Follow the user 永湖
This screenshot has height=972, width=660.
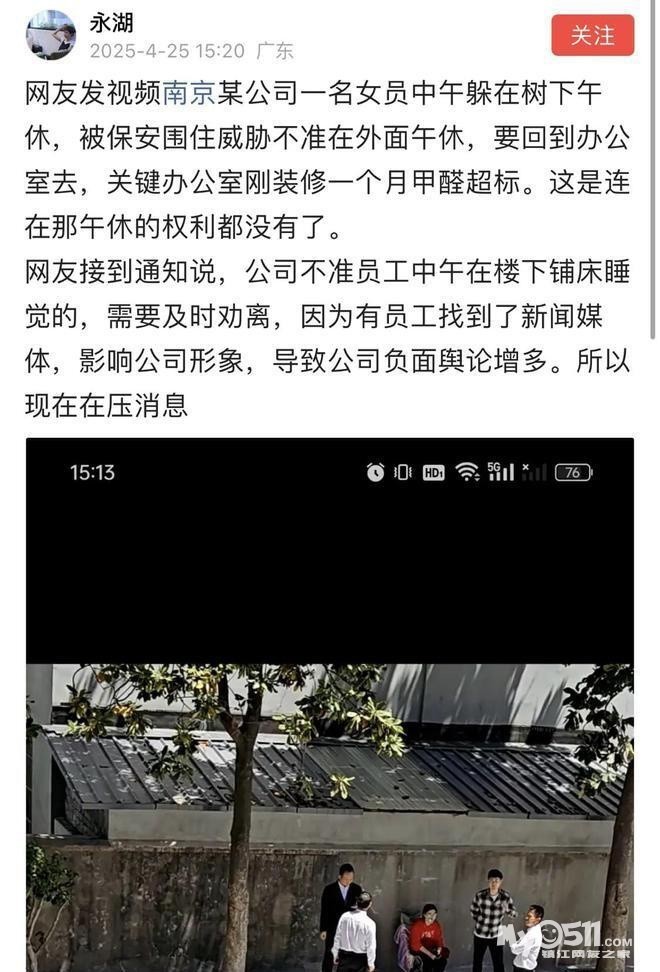coord(592,36)
